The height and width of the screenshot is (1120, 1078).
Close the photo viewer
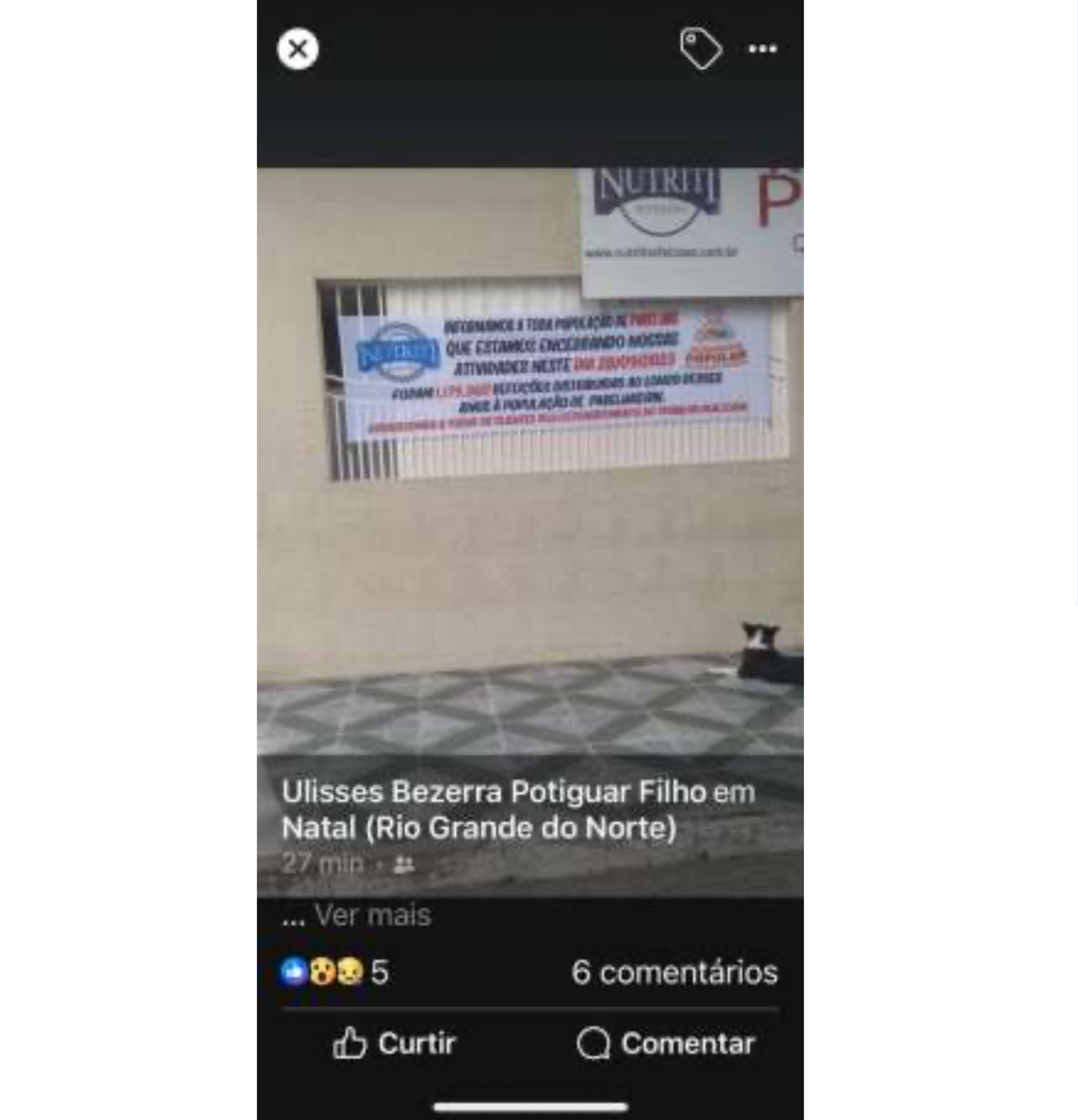click(x=297, y=49)
